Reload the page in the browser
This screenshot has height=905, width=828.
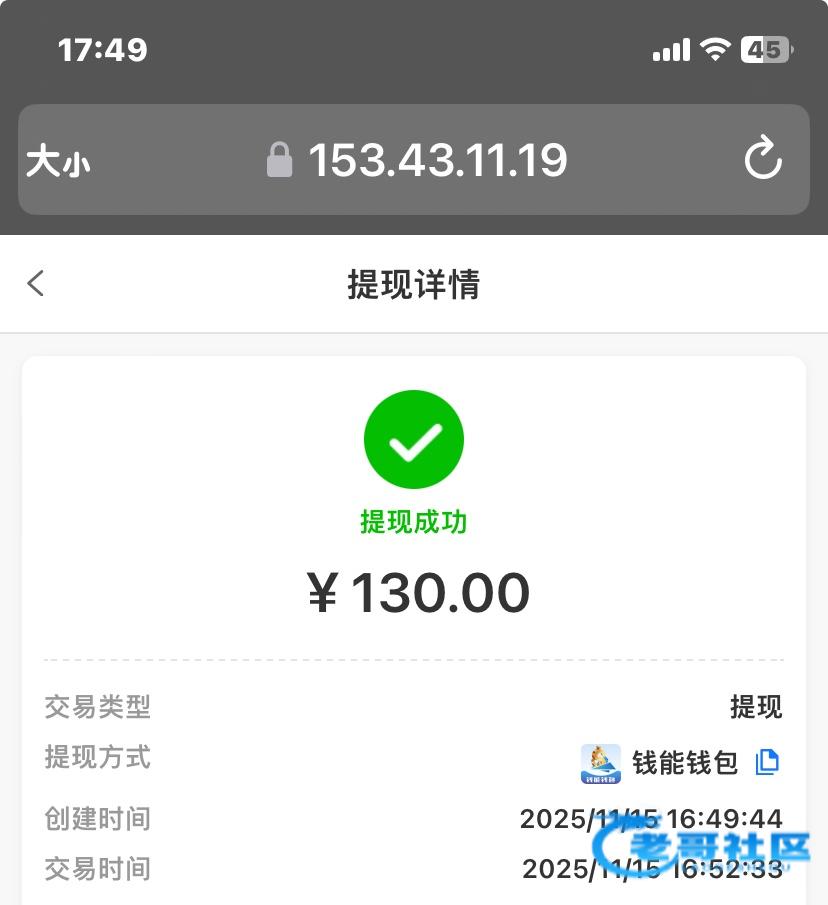click(763, 160)
